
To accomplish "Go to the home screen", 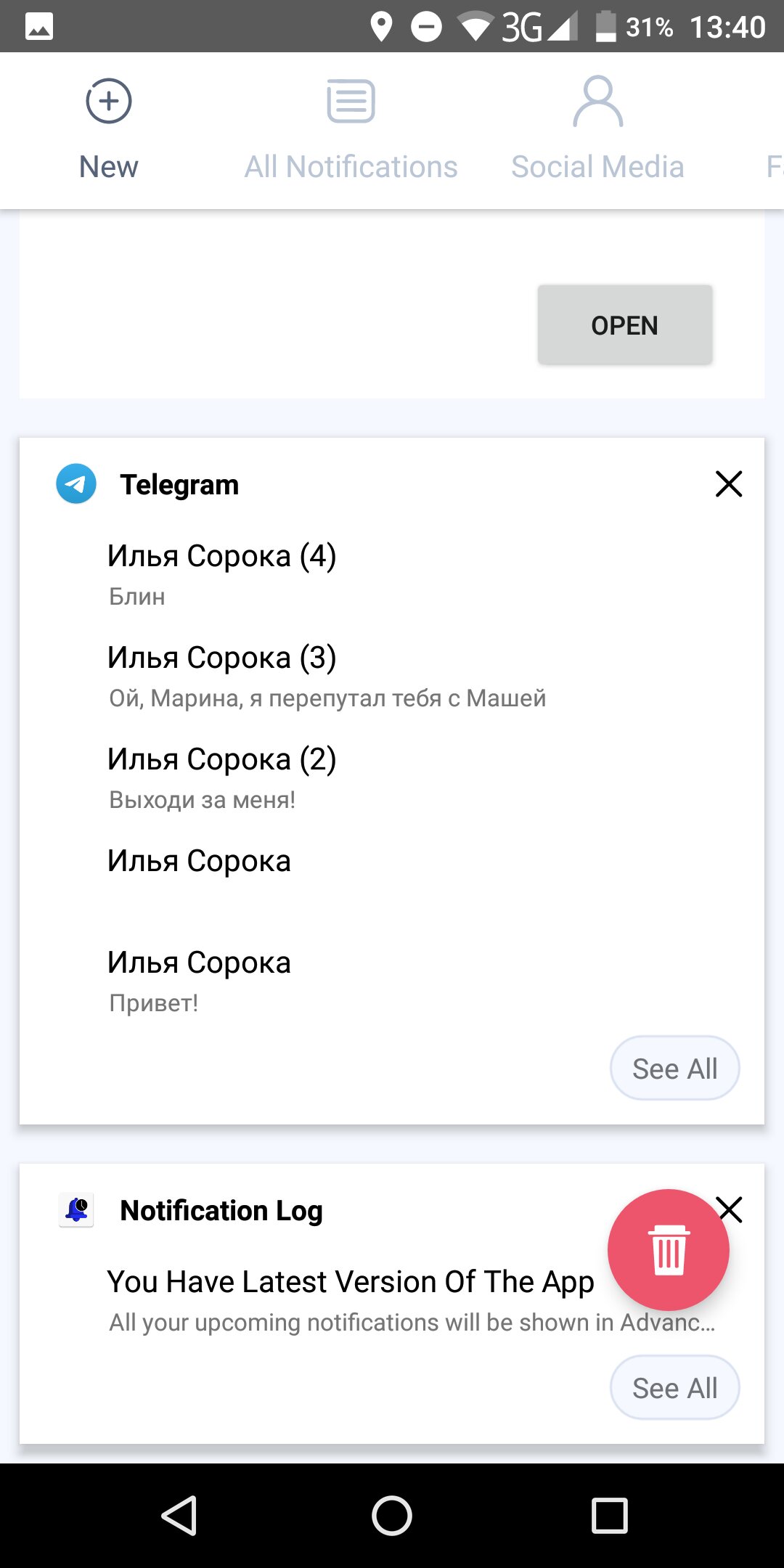I will tap(392, 1515).
